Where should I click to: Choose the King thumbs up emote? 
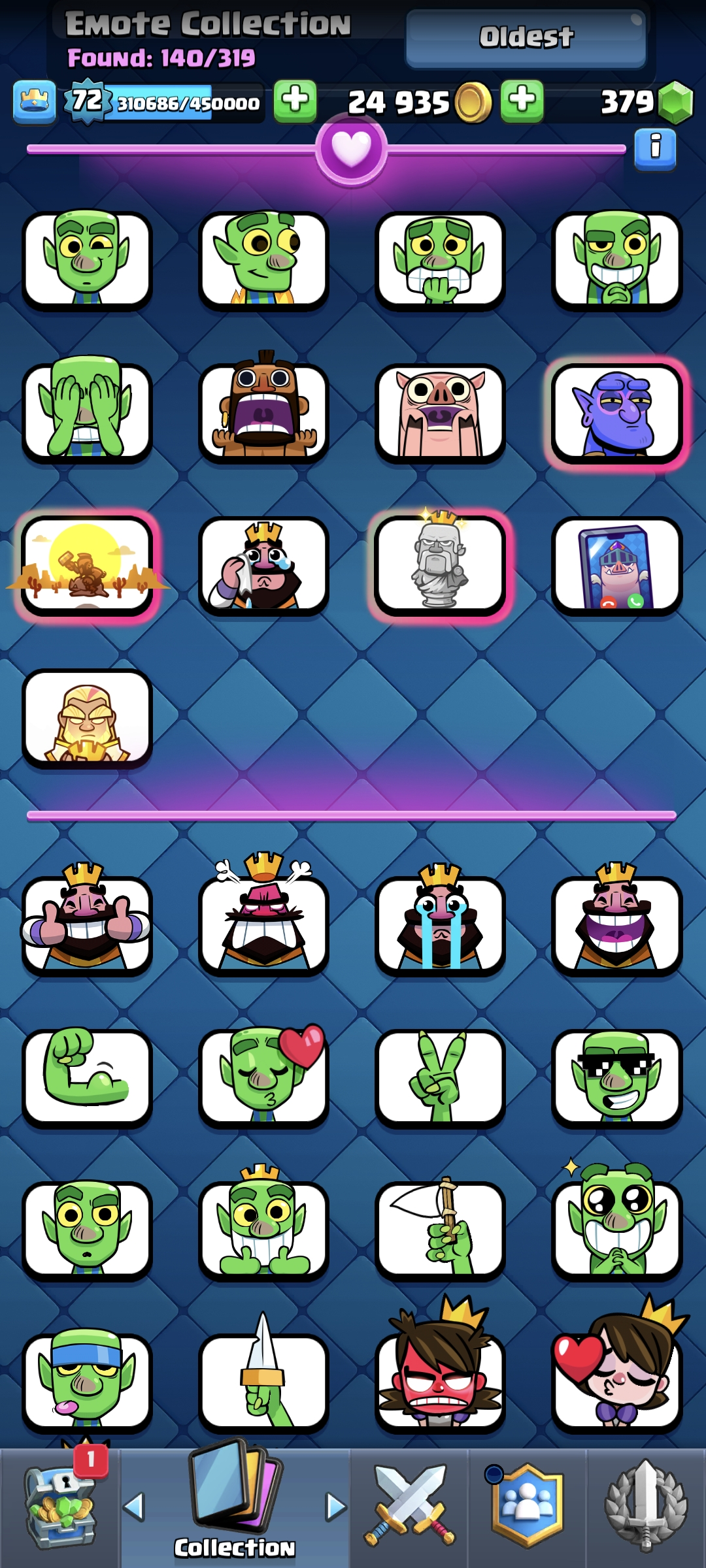click(87, 925)
